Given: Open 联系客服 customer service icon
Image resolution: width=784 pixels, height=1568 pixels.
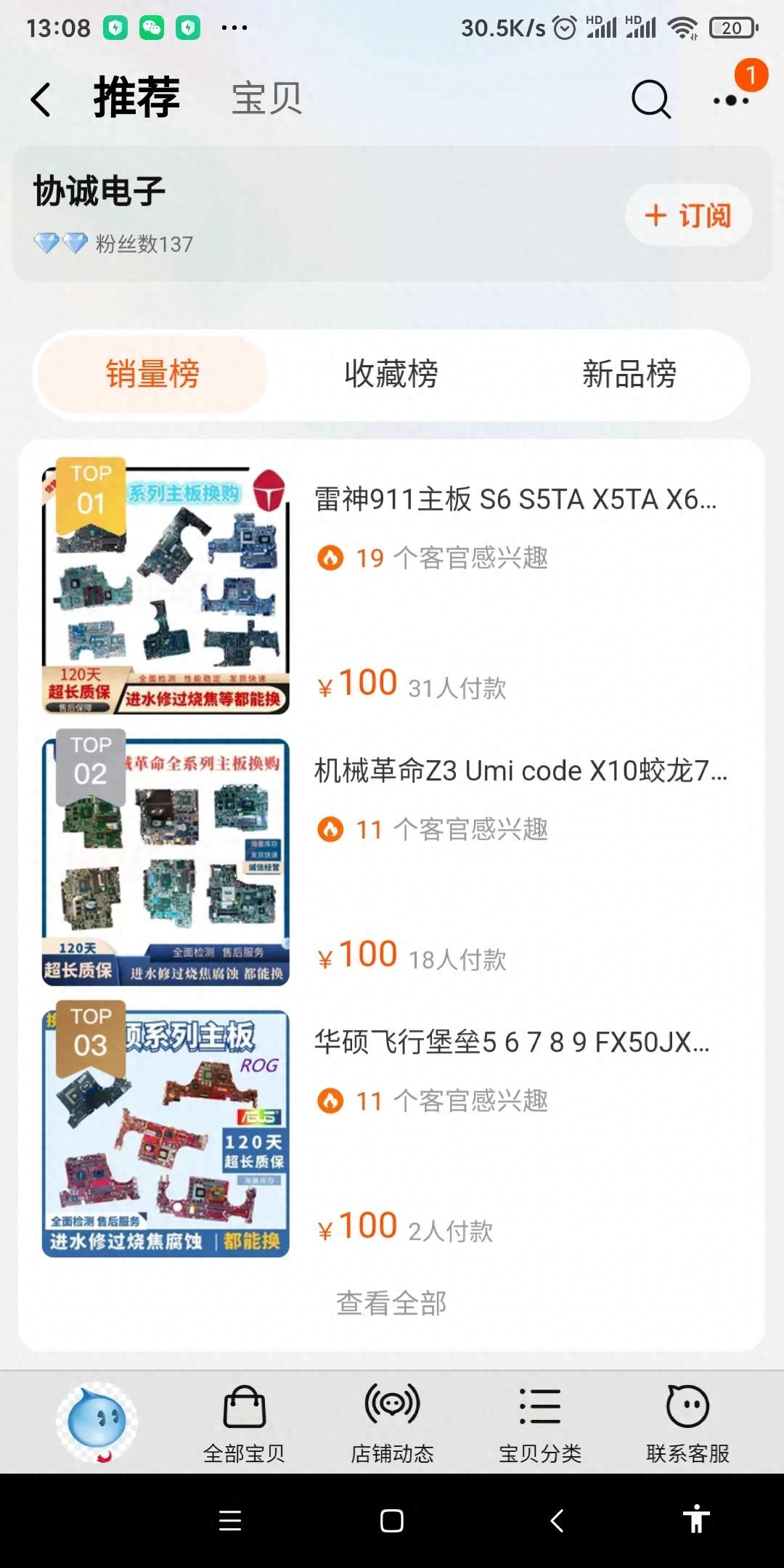Looking at the screenshot, I should click(685, 1407).
